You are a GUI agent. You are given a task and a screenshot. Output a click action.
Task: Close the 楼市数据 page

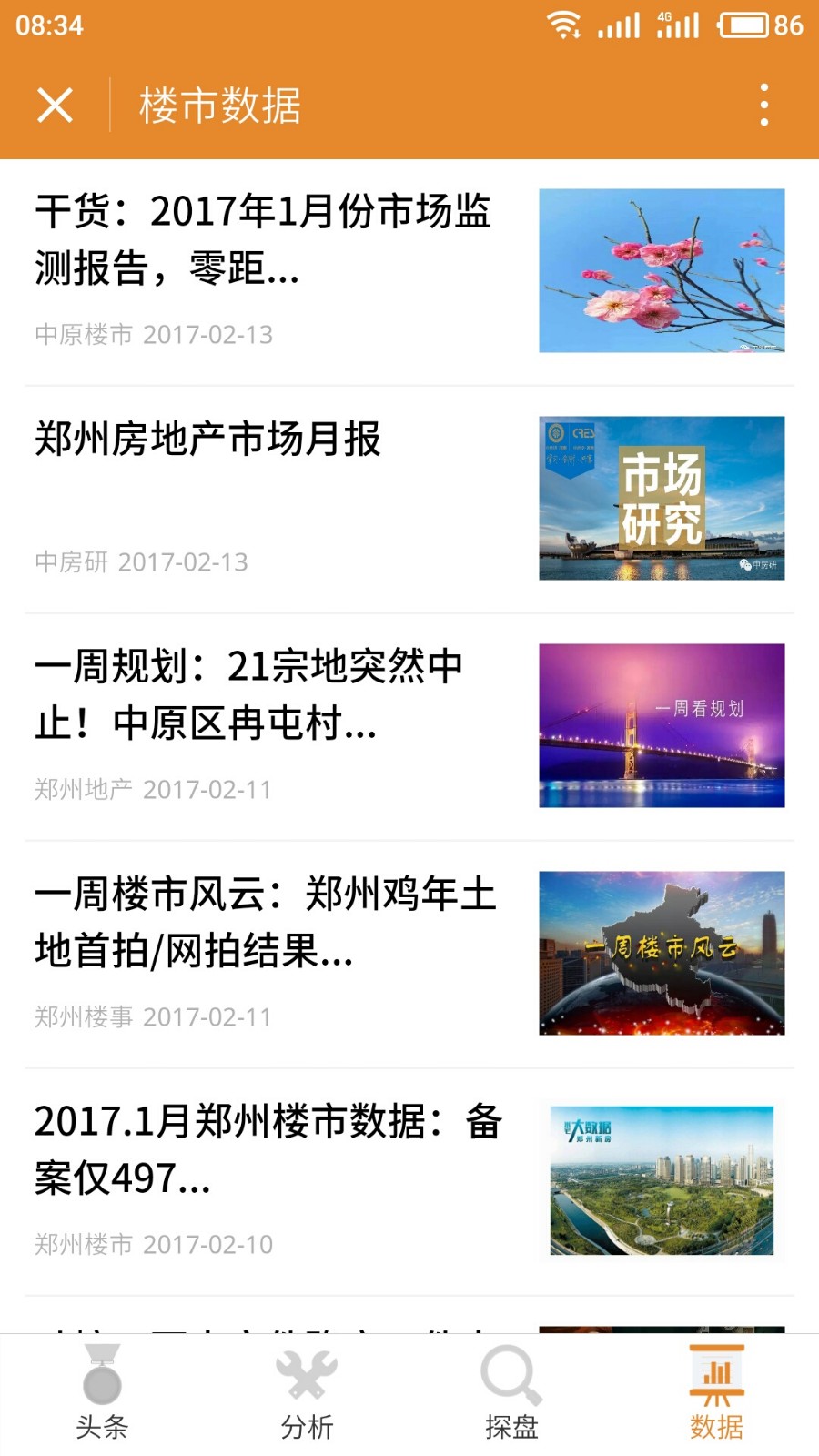55,106
